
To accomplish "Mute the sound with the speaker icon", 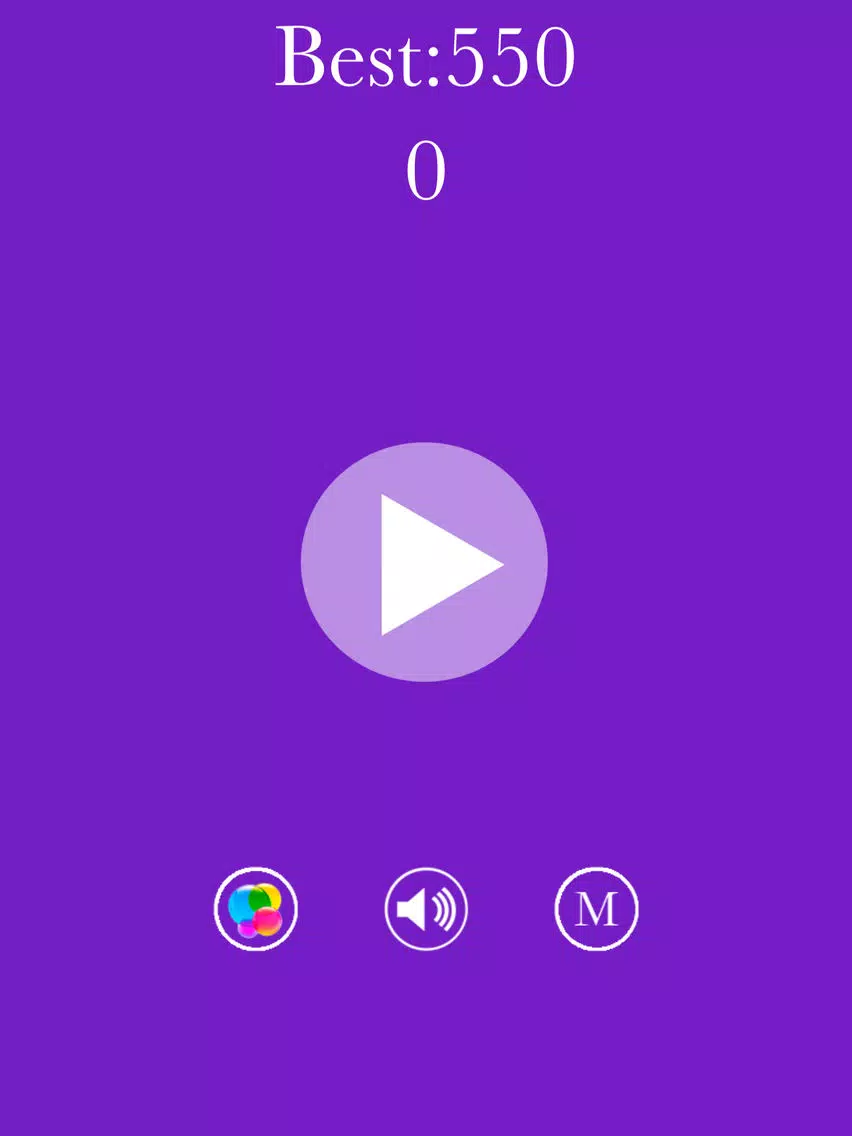I will 426,909.
